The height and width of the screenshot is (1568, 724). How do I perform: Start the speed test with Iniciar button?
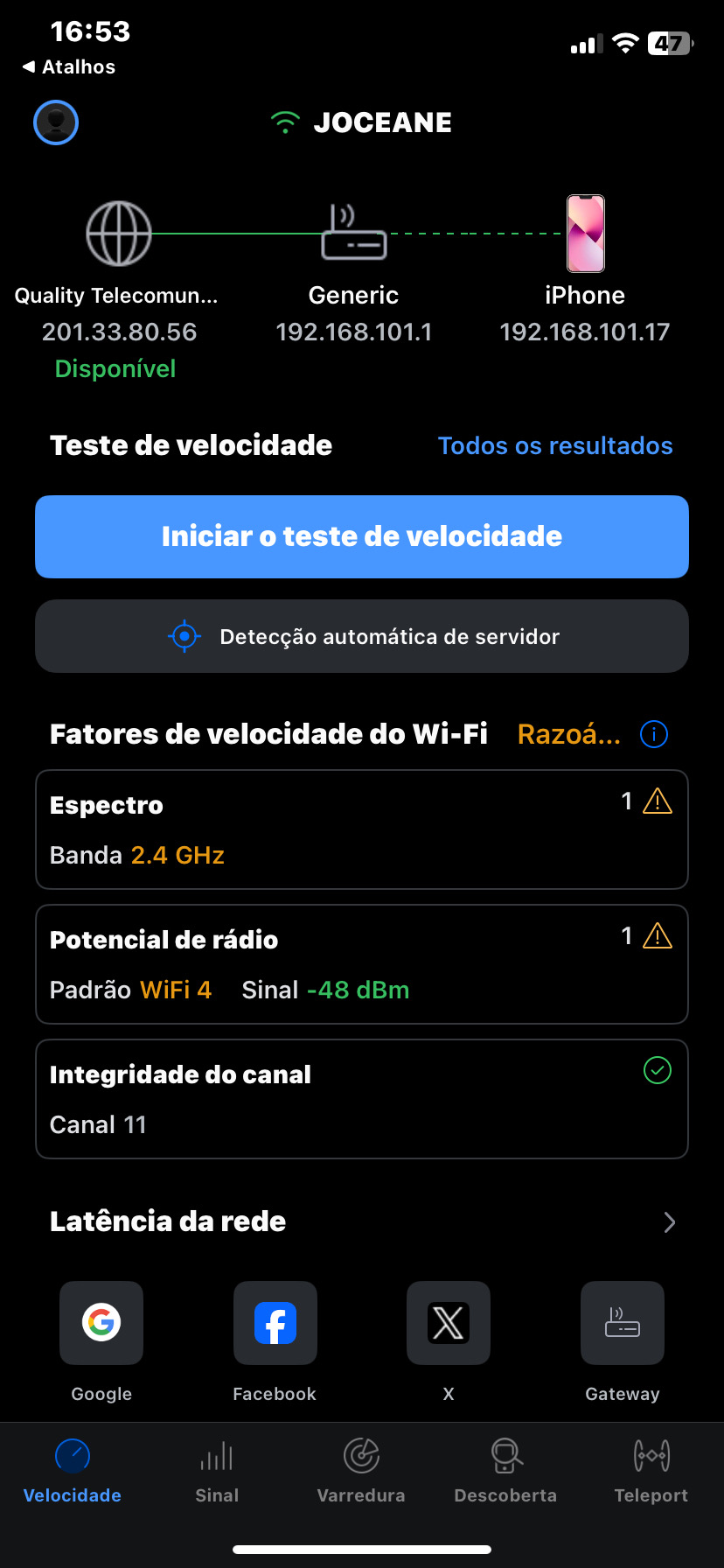pos(362,536)
